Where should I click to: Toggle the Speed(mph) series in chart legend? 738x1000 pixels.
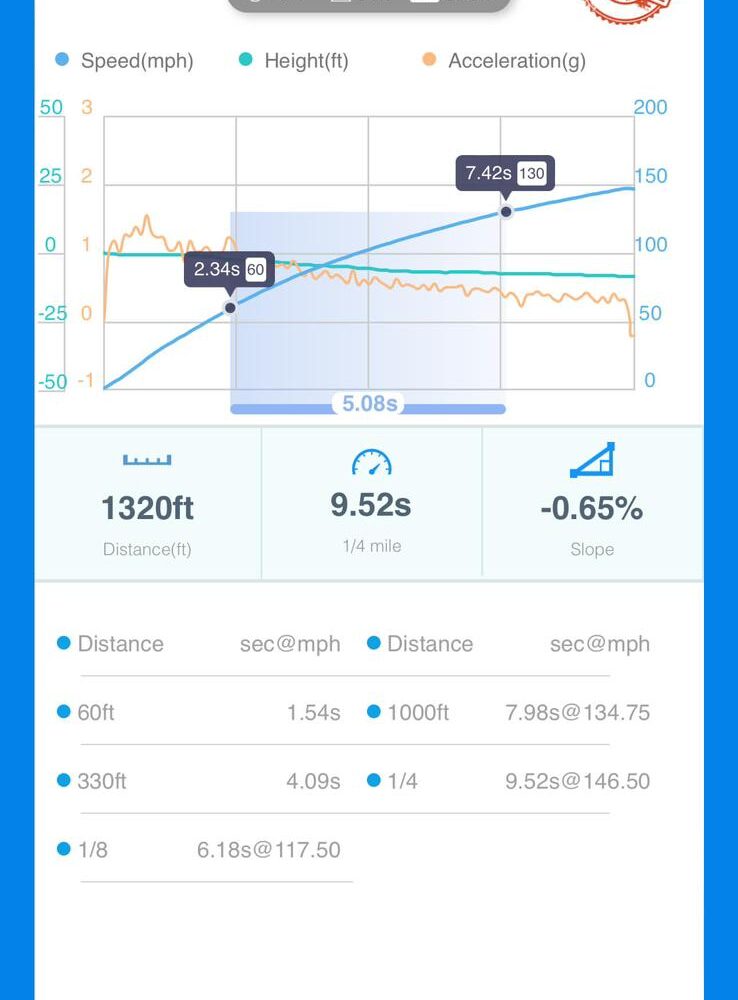point(124,61)
